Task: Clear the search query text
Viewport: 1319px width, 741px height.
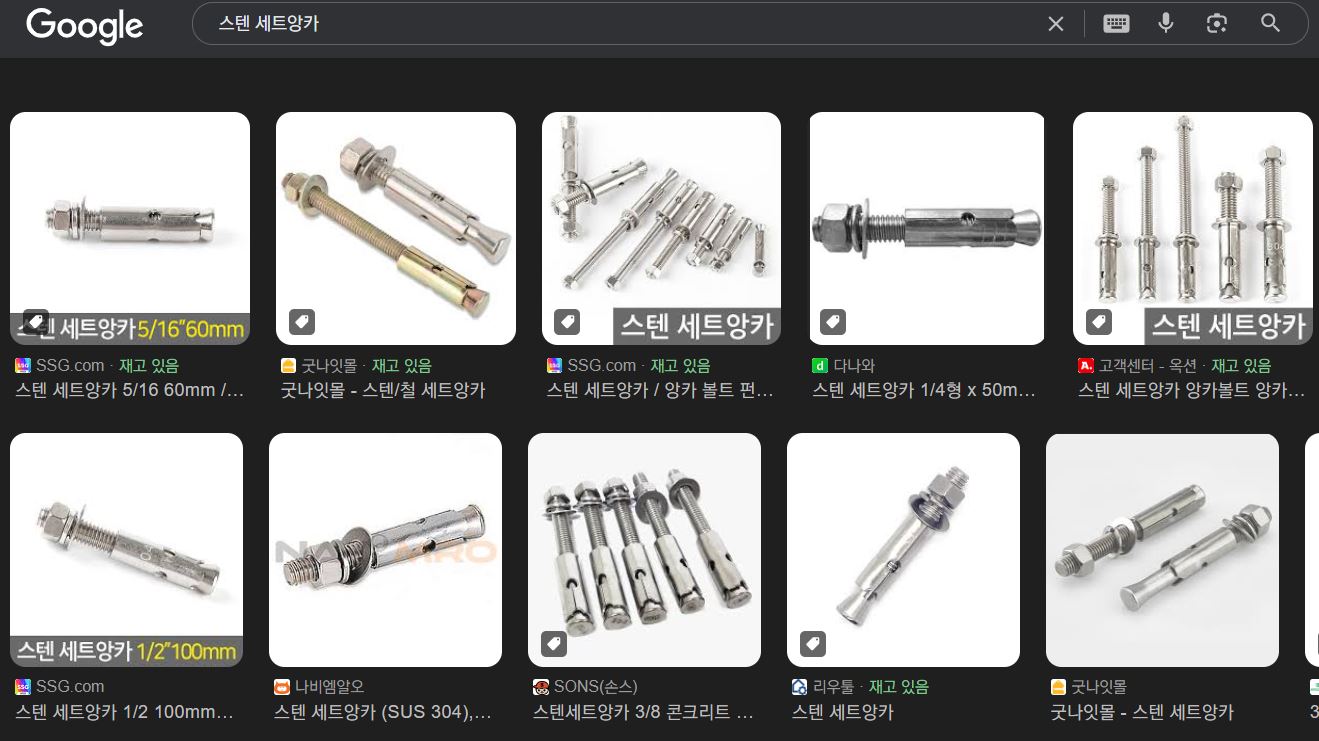Action: pyautogui.click(x=1055, y=24)
